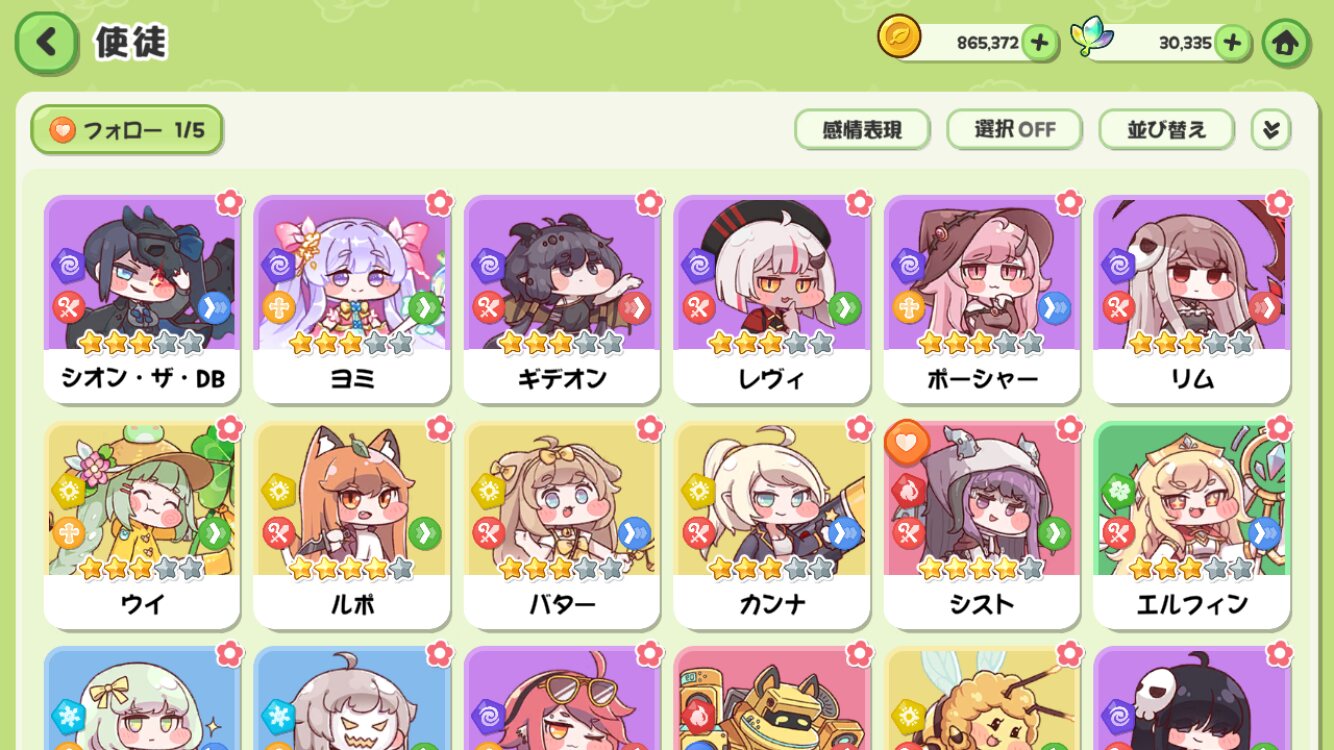Toggle the 選択 OFF button
Image resolution: width=1334 pixels, height=750 pixels.
[x=1014, y=130]
